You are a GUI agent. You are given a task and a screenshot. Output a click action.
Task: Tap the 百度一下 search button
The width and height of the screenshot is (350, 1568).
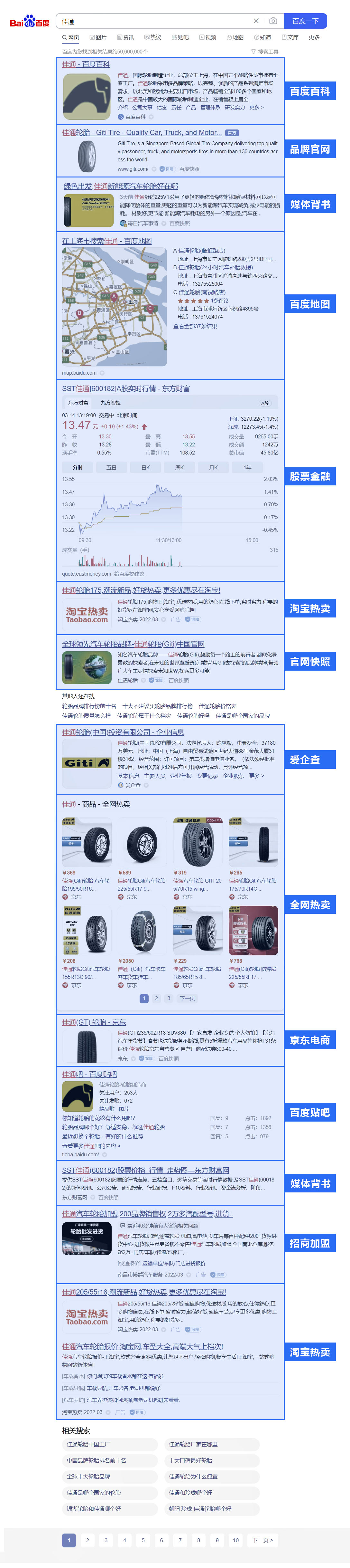point(305,21)
